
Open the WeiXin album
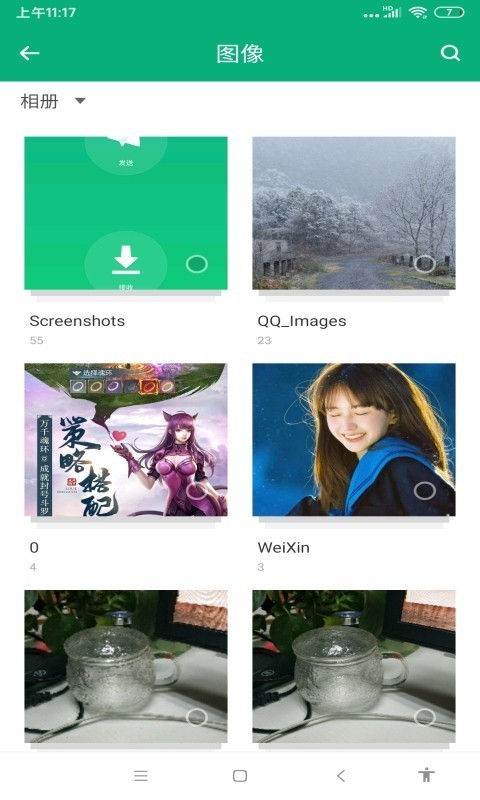point(354,439)
